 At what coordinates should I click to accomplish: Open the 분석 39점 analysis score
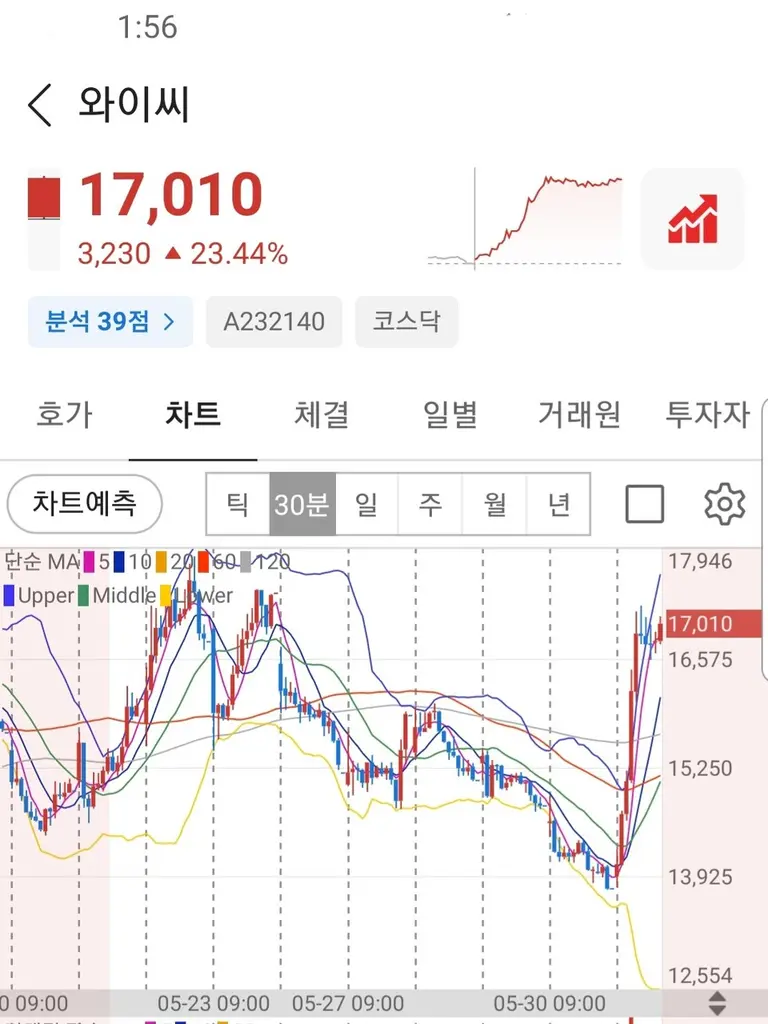110,322
